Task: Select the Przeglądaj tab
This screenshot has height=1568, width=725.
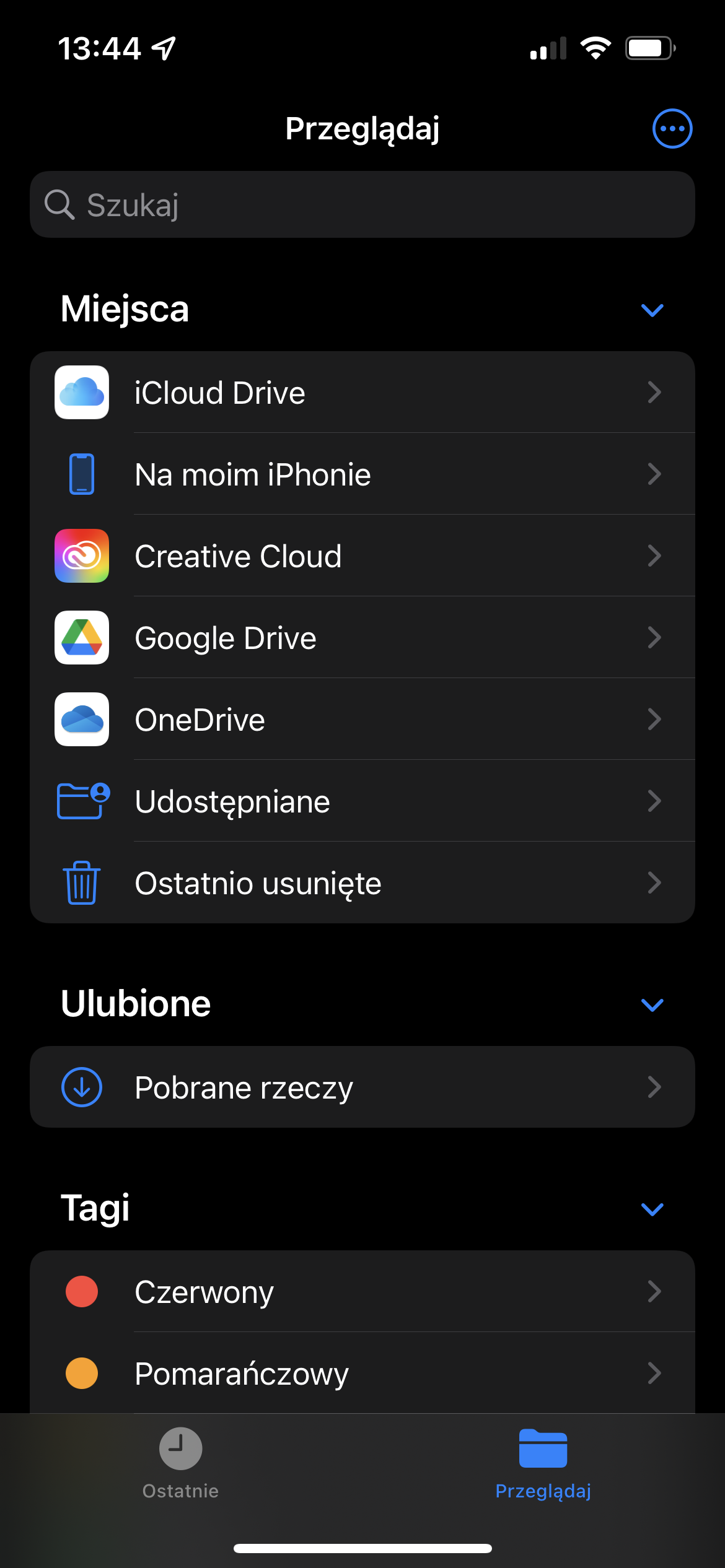Action: click(x=543, y=1463)
